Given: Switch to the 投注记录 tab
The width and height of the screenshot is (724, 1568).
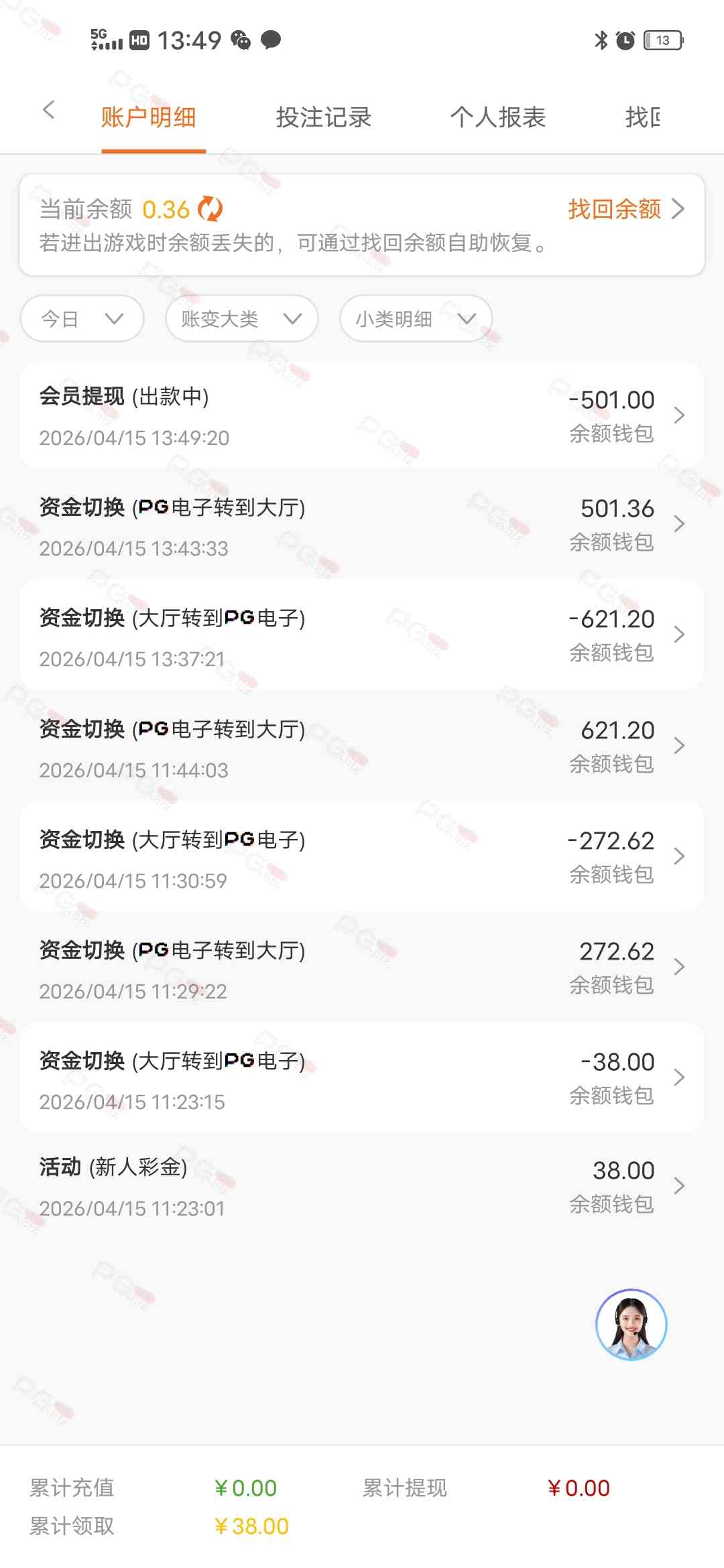Looking at the screenshot, I should [323, 117].
